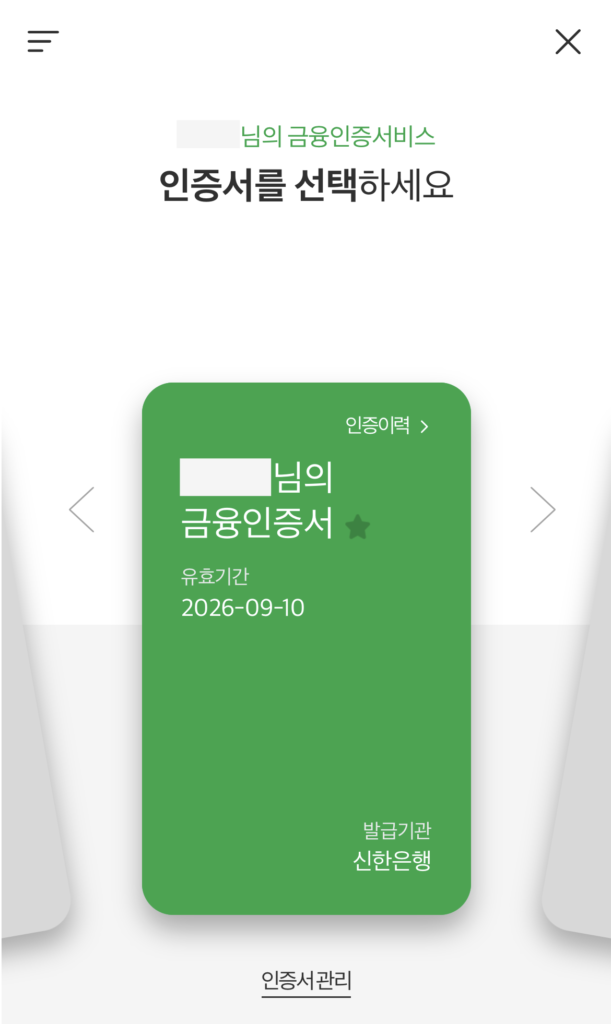The height and width of the screenshot is (1024, 611).
Task: Open 인증서관리 certificate management
Action: (306, 980)
